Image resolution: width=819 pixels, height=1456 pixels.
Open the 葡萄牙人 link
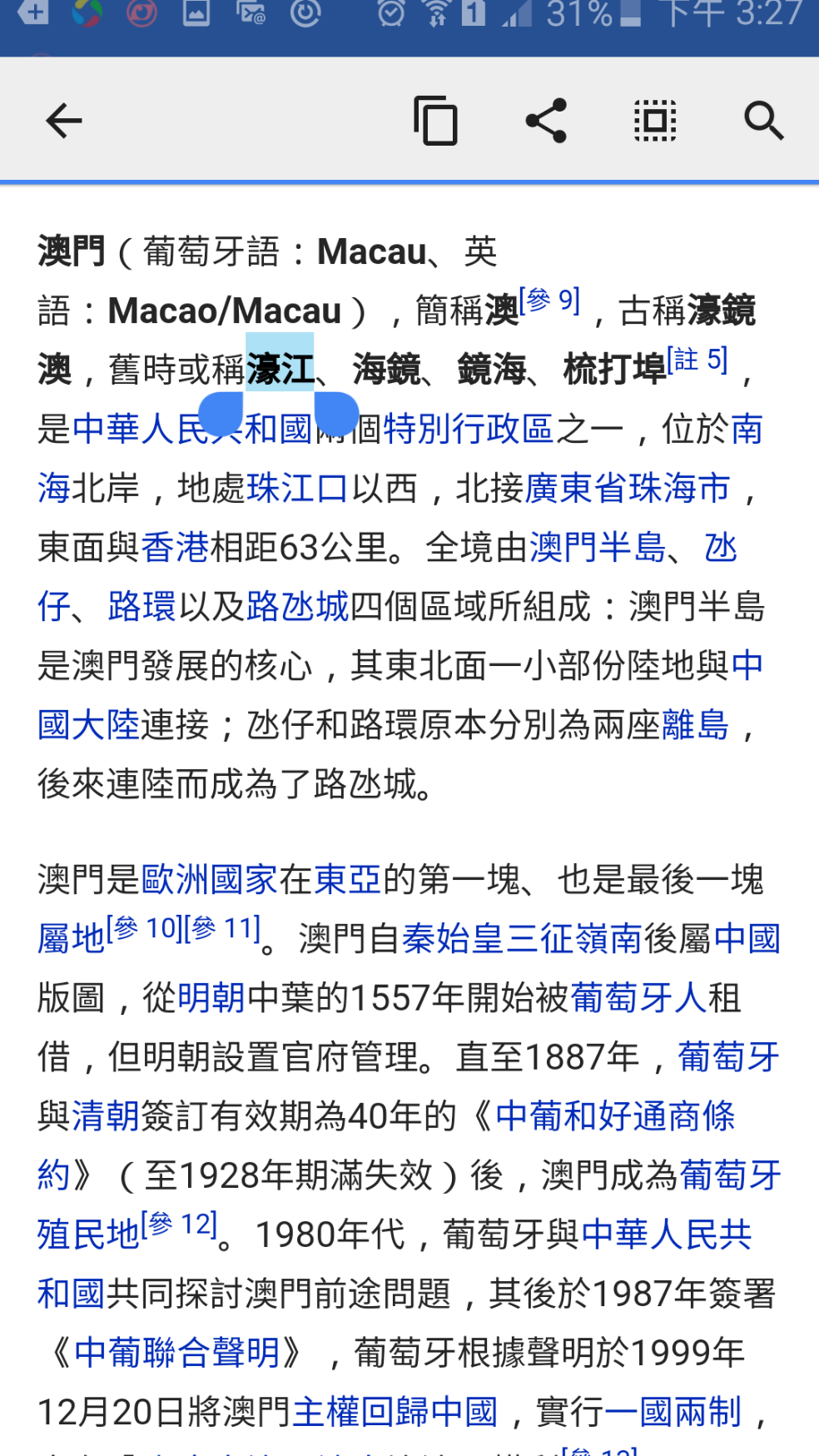(x=638, y=998)
